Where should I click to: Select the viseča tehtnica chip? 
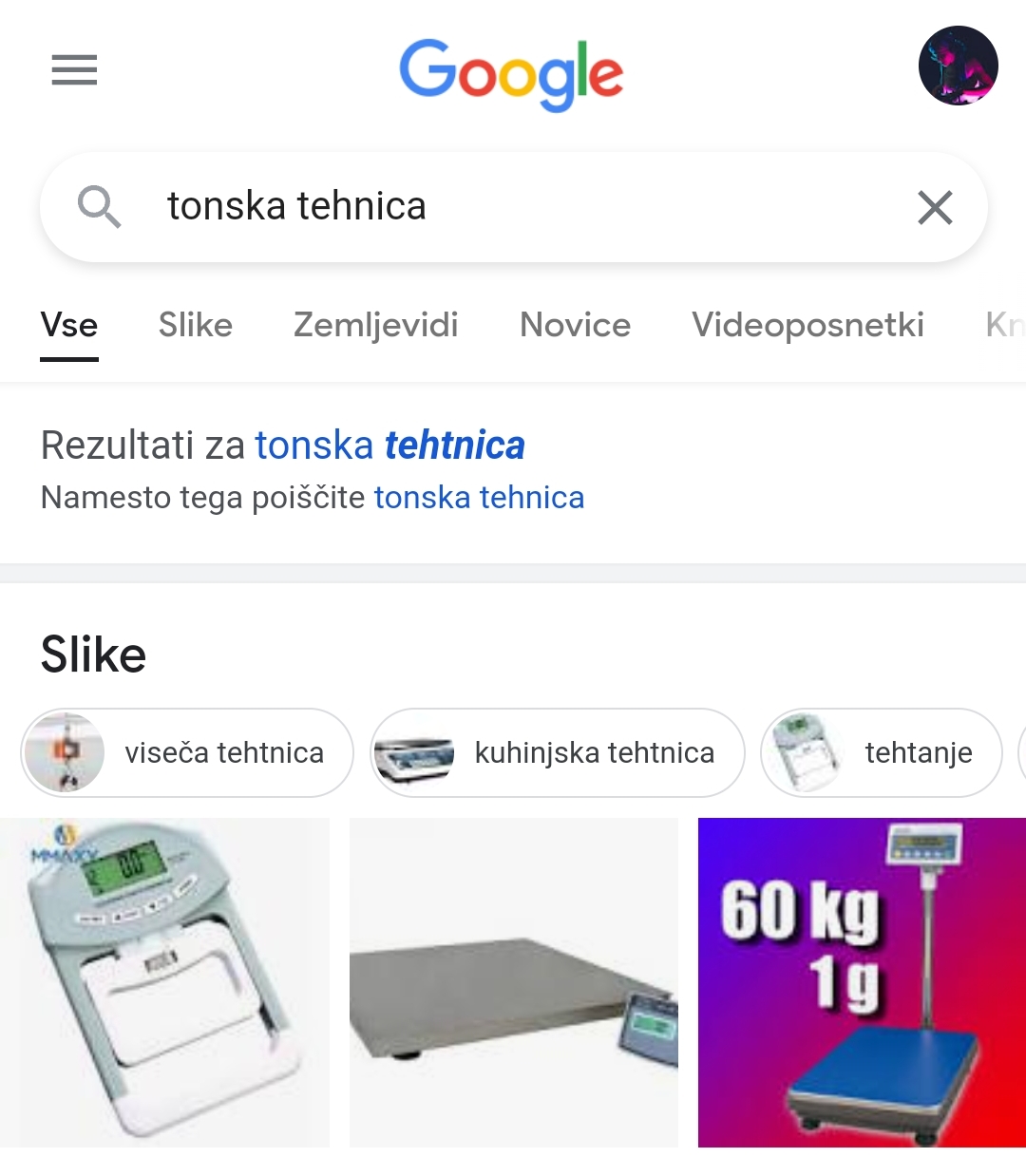[187, 752]
